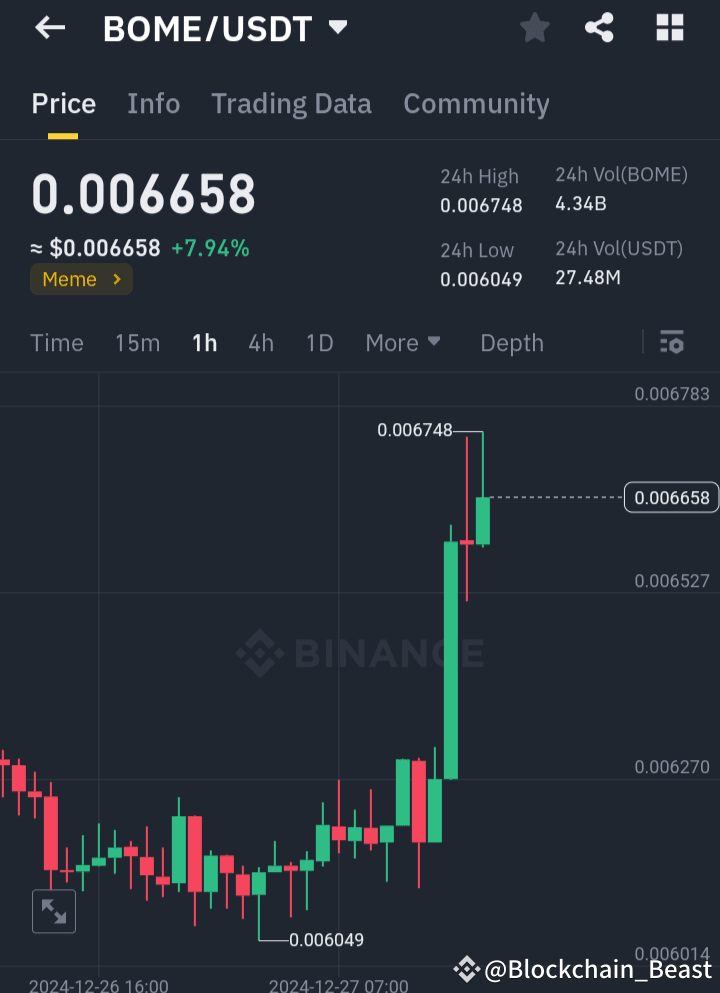Viewport: 720px width, 993px height.
Task: Tap the Blockchain_Beast diamond logo
Action: click(466, 968)
